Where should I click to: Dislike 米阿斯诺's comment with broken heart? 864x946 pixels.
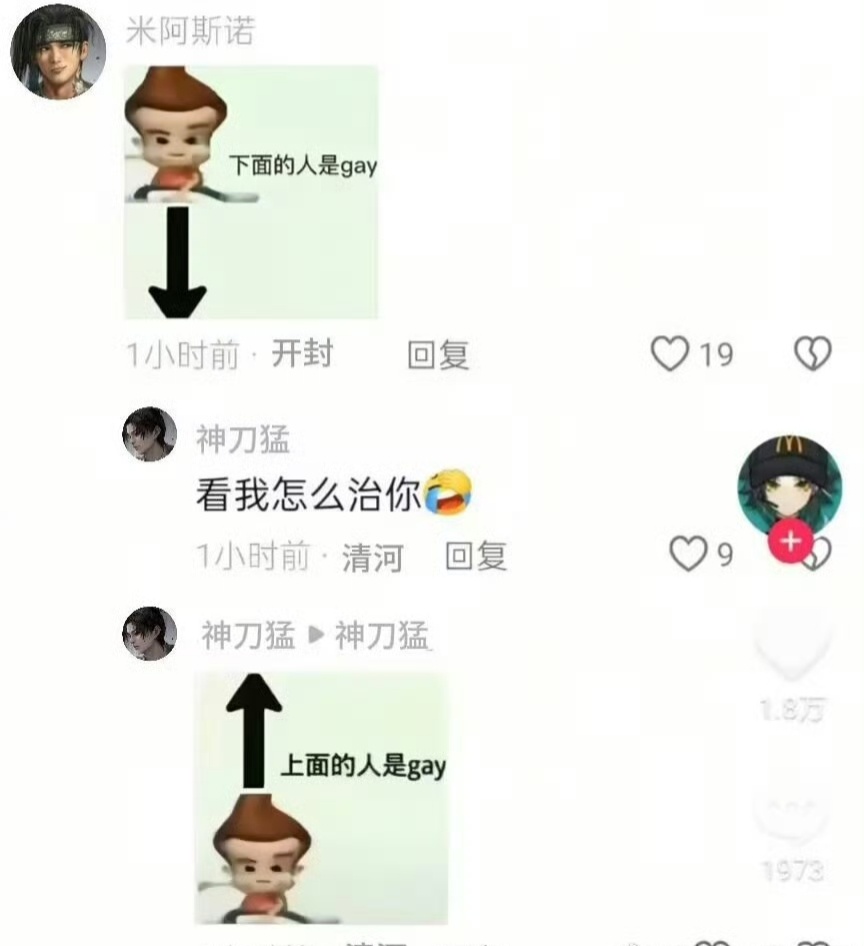(x=812, y=353)
